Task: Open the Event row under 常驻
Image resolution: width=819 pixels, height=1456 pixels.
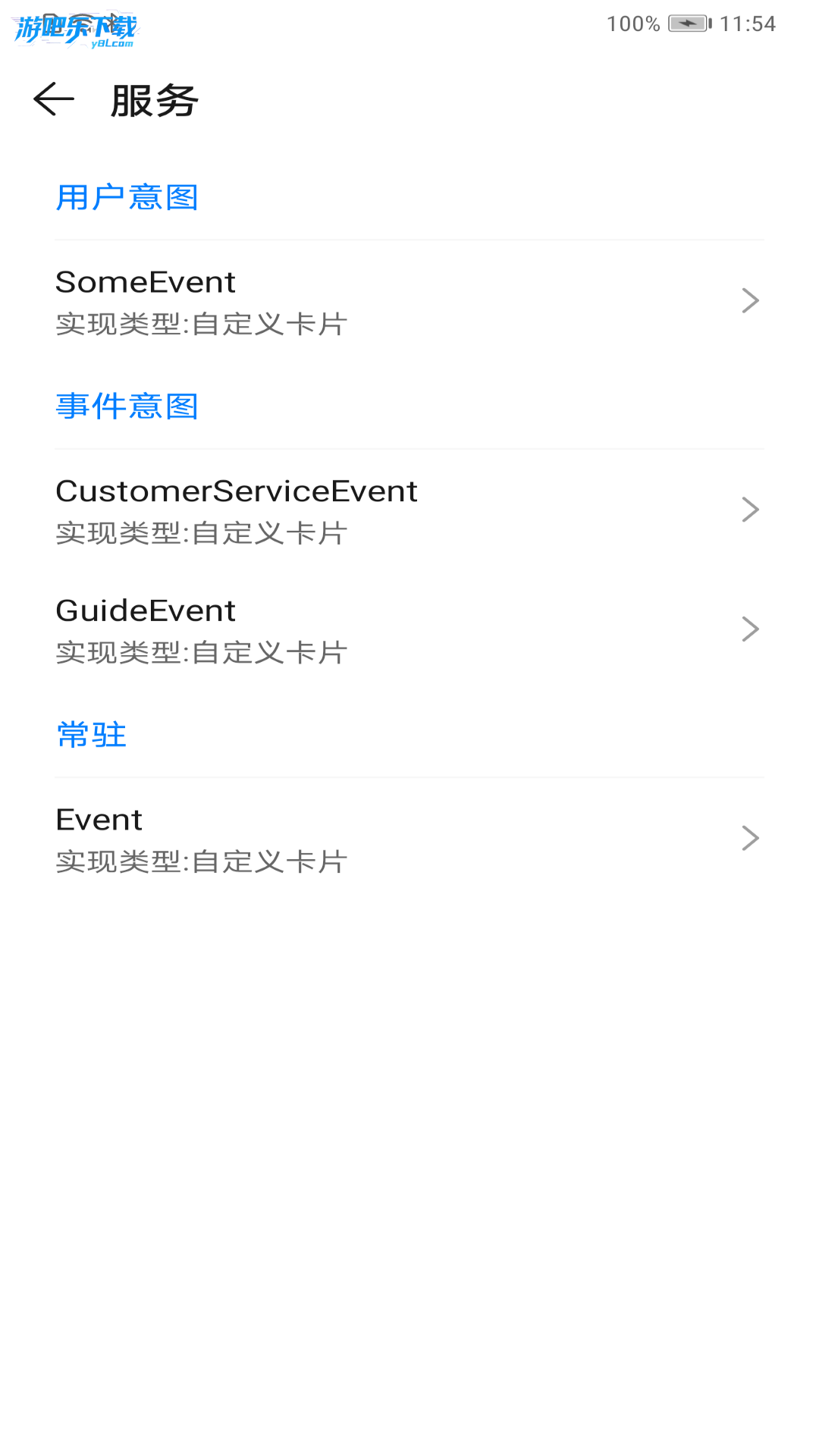Action: click(409, 839)
